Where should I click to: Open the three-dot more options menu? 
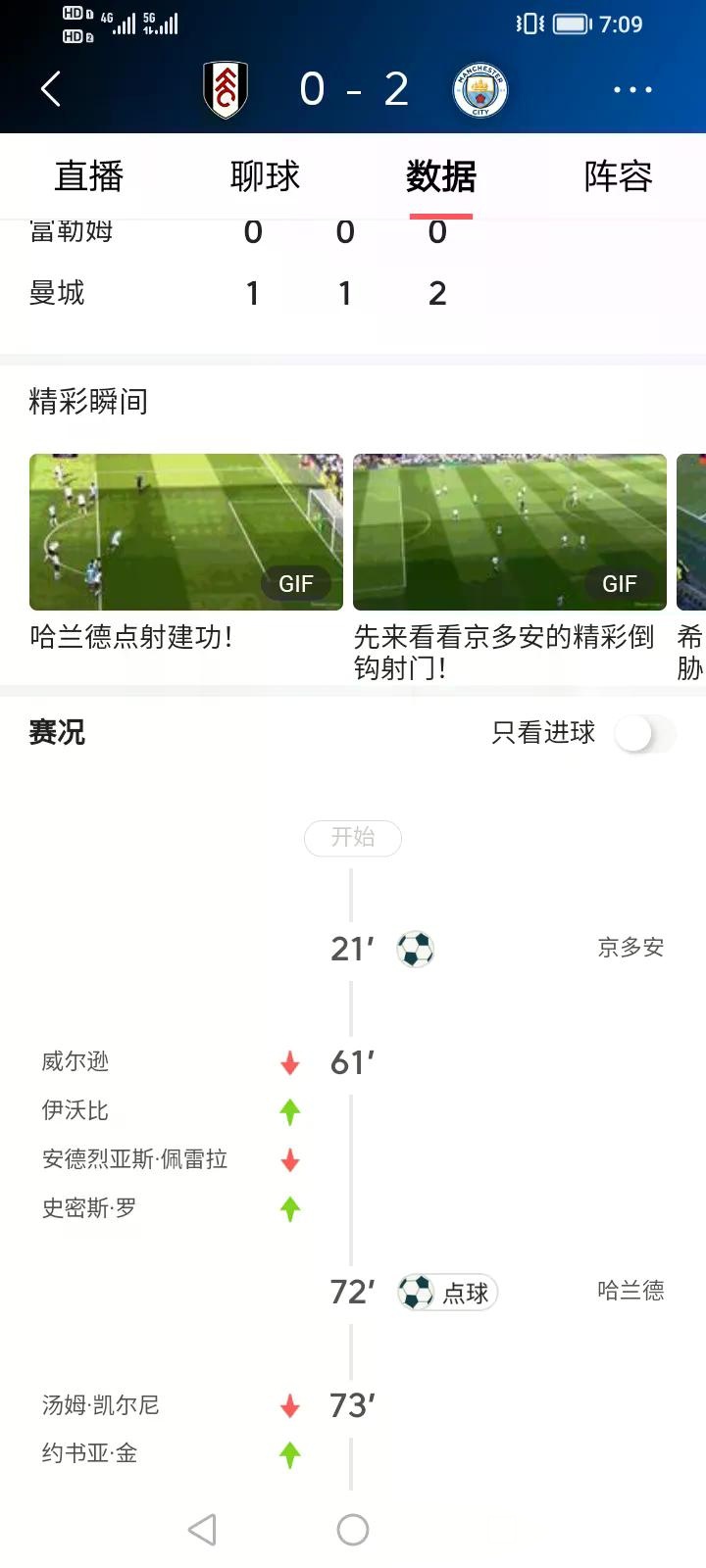pos(631,89)
